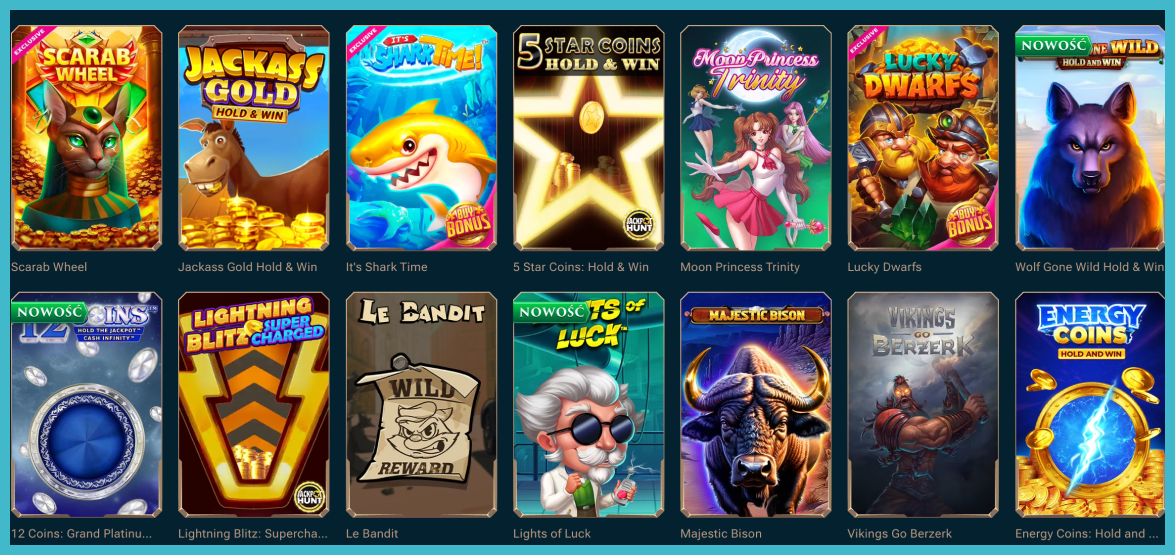This screenshot has width=1175, height=555.
Task: Play Moon Princess Trinity
Action: (x=756, y=138)
